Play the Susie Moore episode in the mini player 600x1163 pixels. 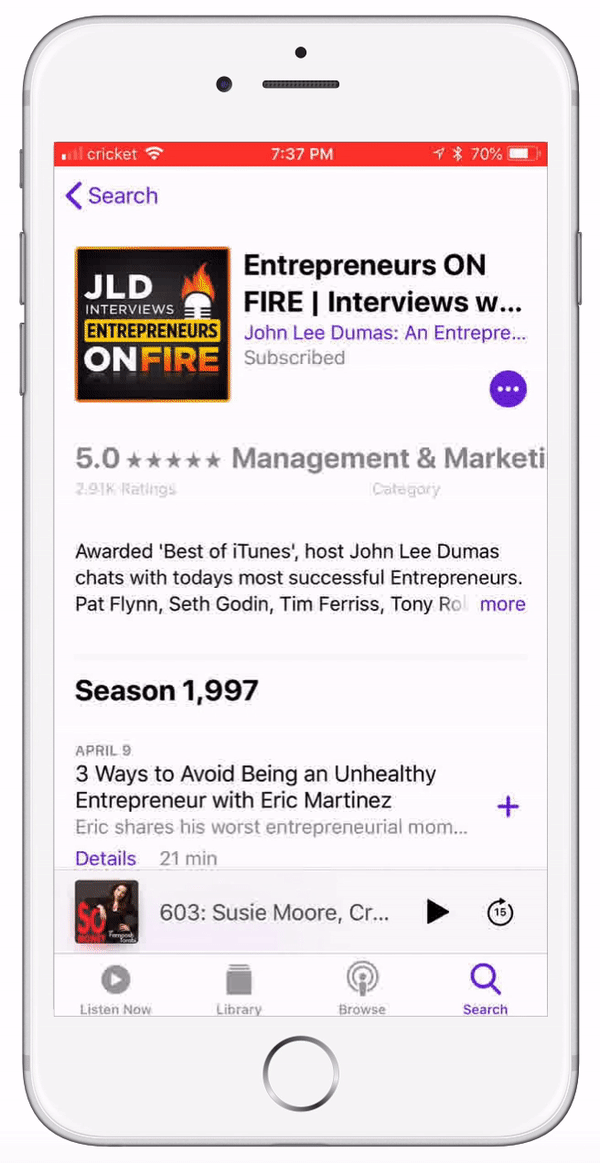click(436, 911)
